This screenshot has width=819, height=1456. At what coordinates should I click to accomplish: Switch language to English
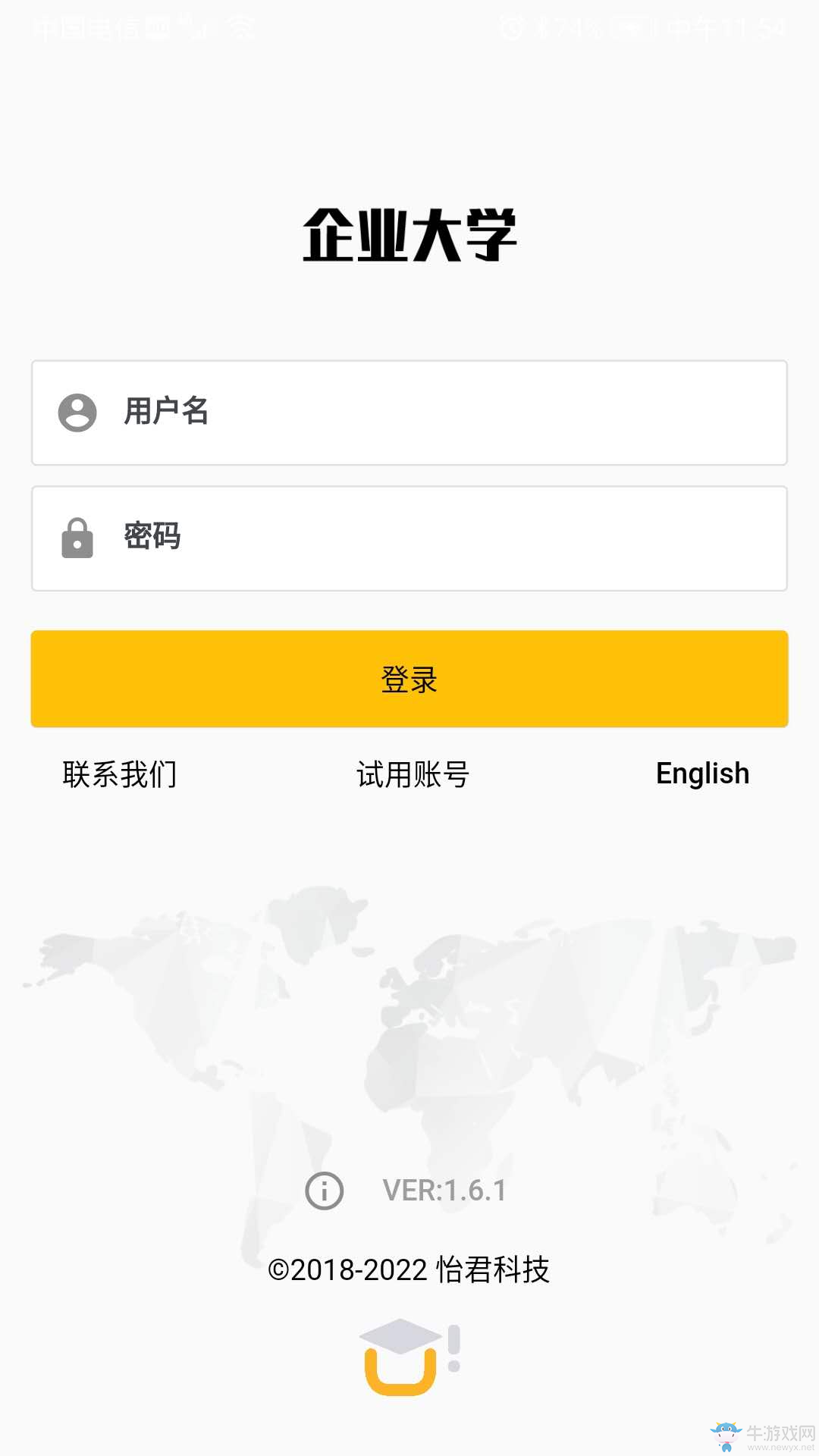coord(702,774)
